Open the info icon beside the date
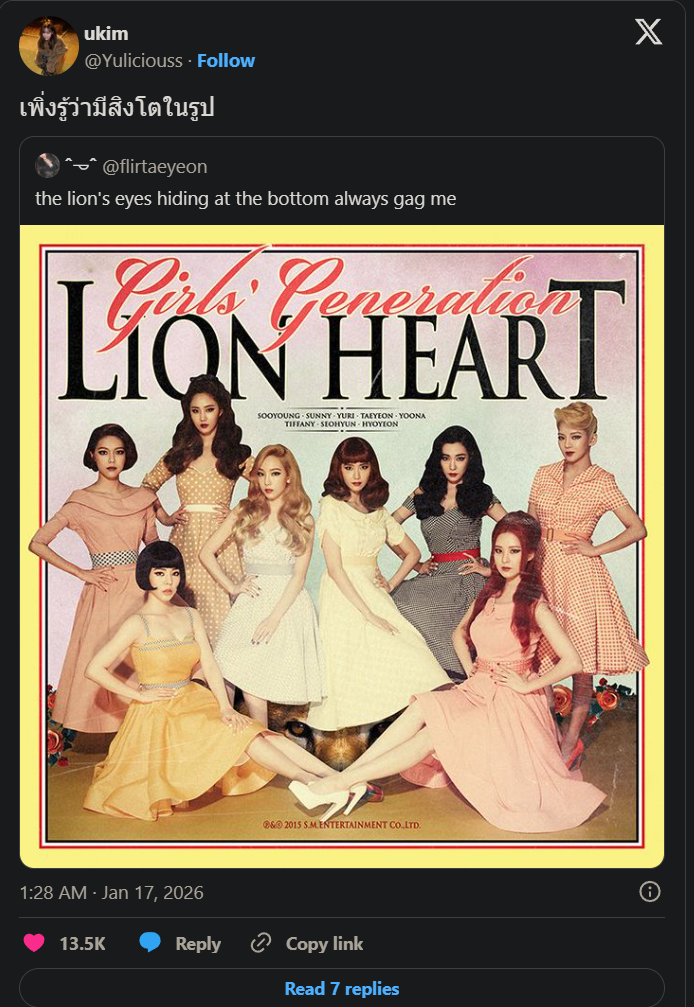 649,891
